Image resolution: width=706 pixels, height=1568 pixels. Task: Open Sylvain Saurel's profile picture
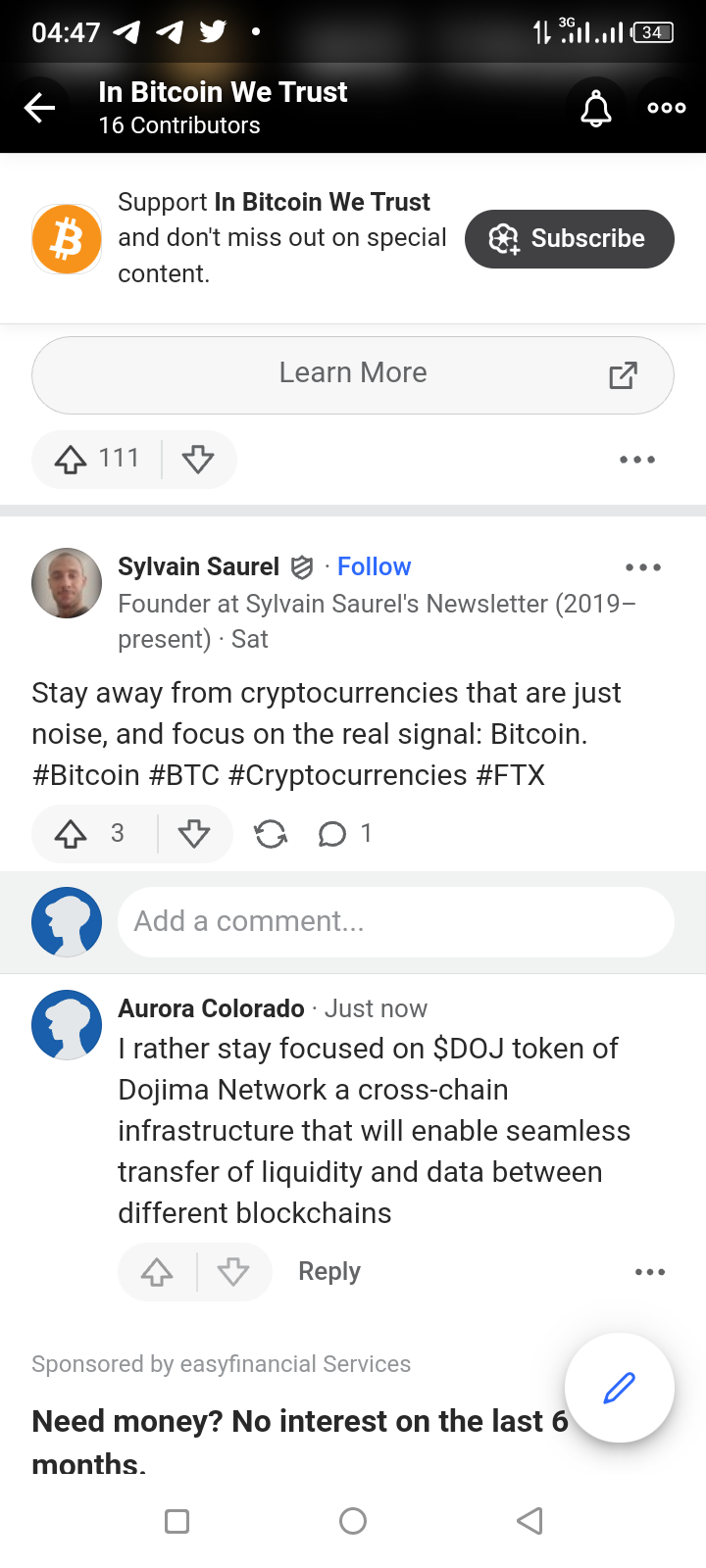coord(67,583)
